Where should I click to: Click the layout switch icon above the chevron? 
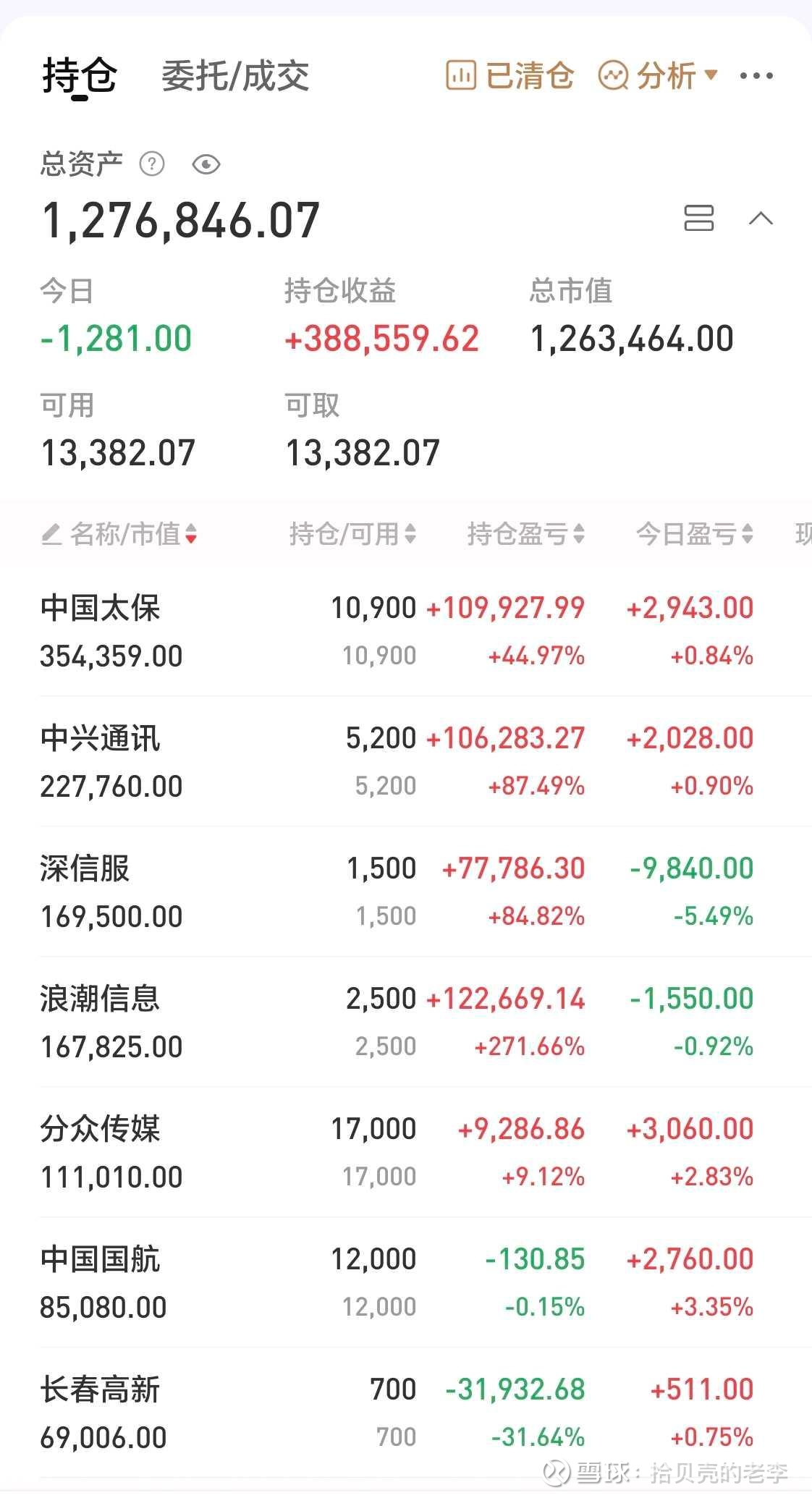(699, 219)
